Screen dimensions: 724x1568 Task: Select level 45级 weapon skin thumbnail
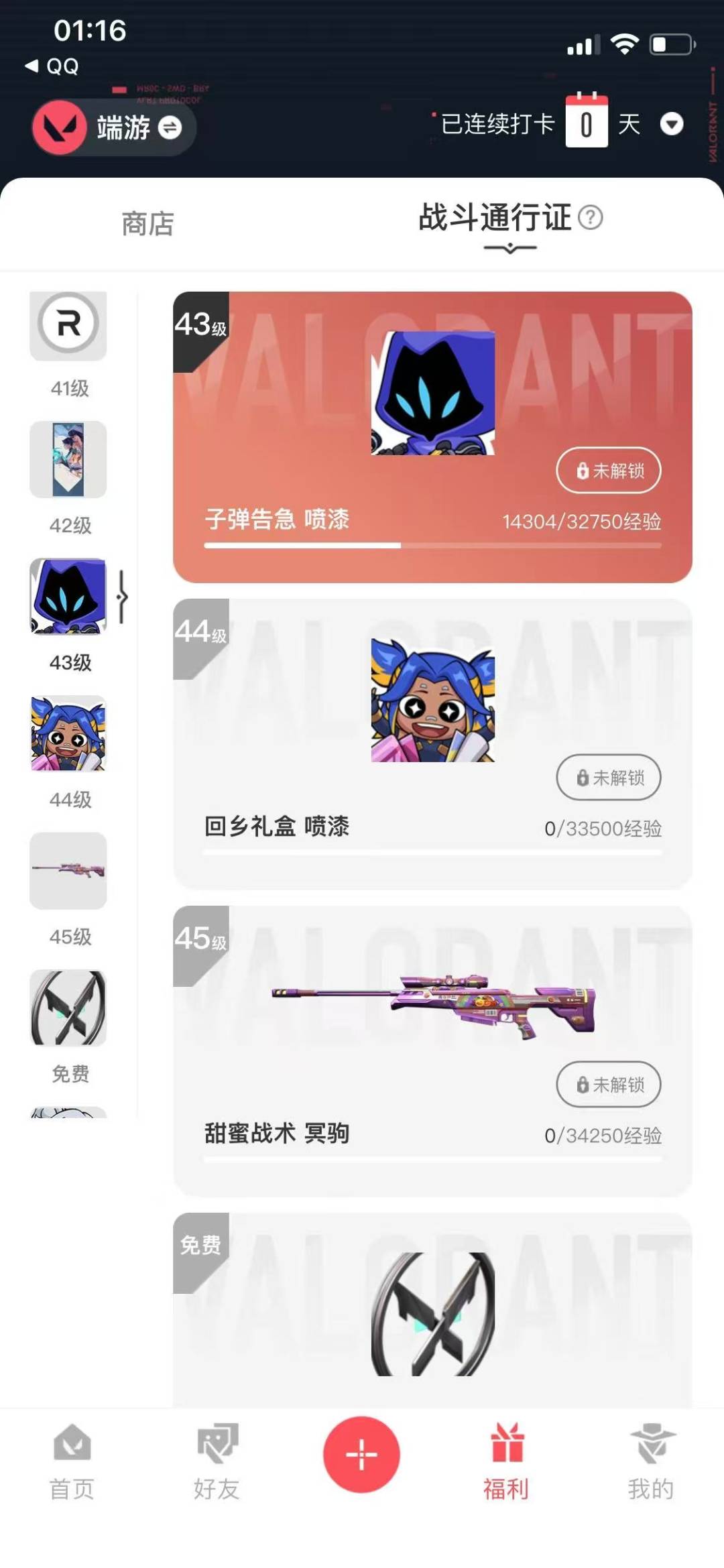pyautogui.click(x=68, y=871)
